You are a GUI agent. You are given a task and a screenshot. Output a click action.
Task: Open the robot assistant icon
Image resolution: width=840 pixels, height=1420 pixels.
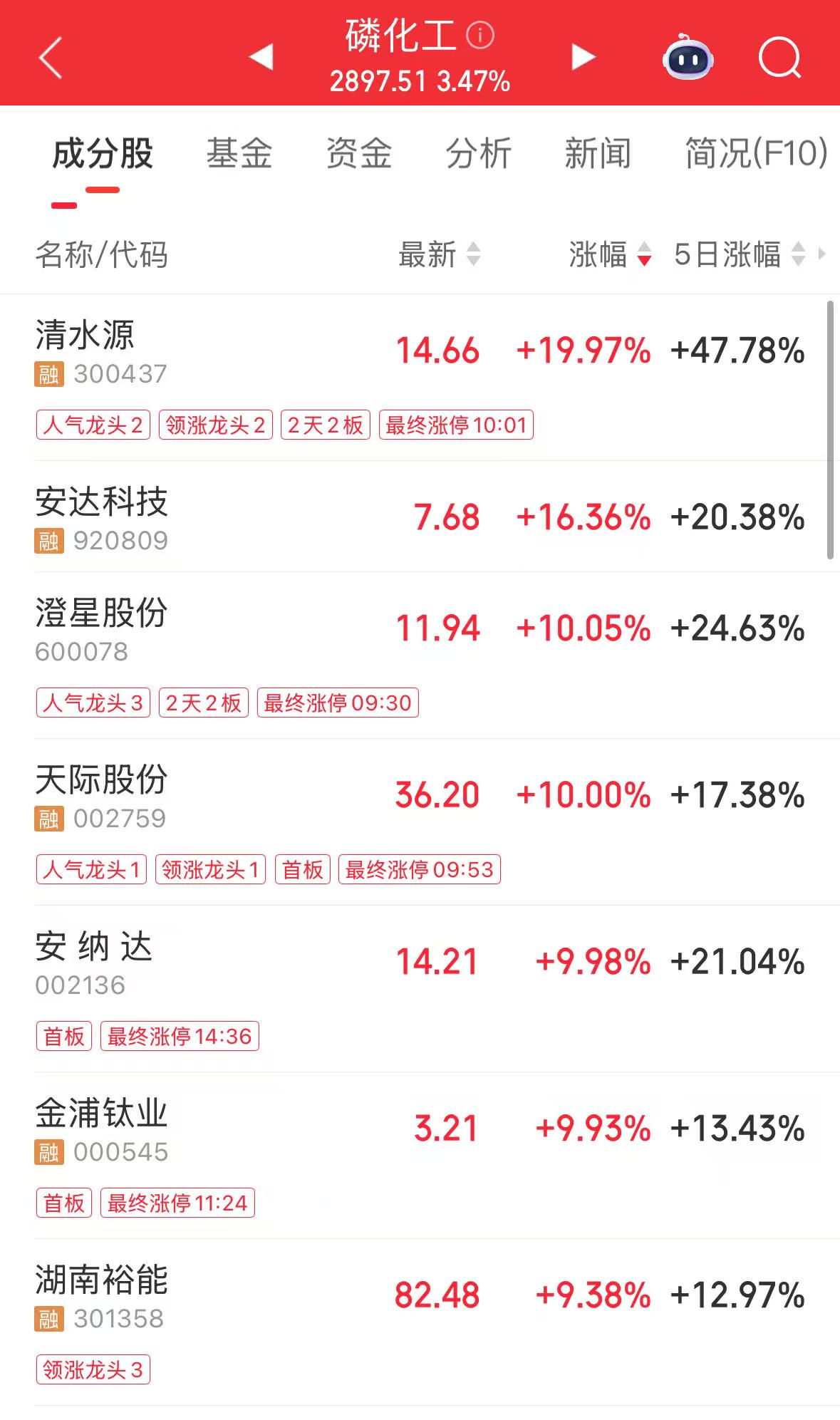[688, 57]
